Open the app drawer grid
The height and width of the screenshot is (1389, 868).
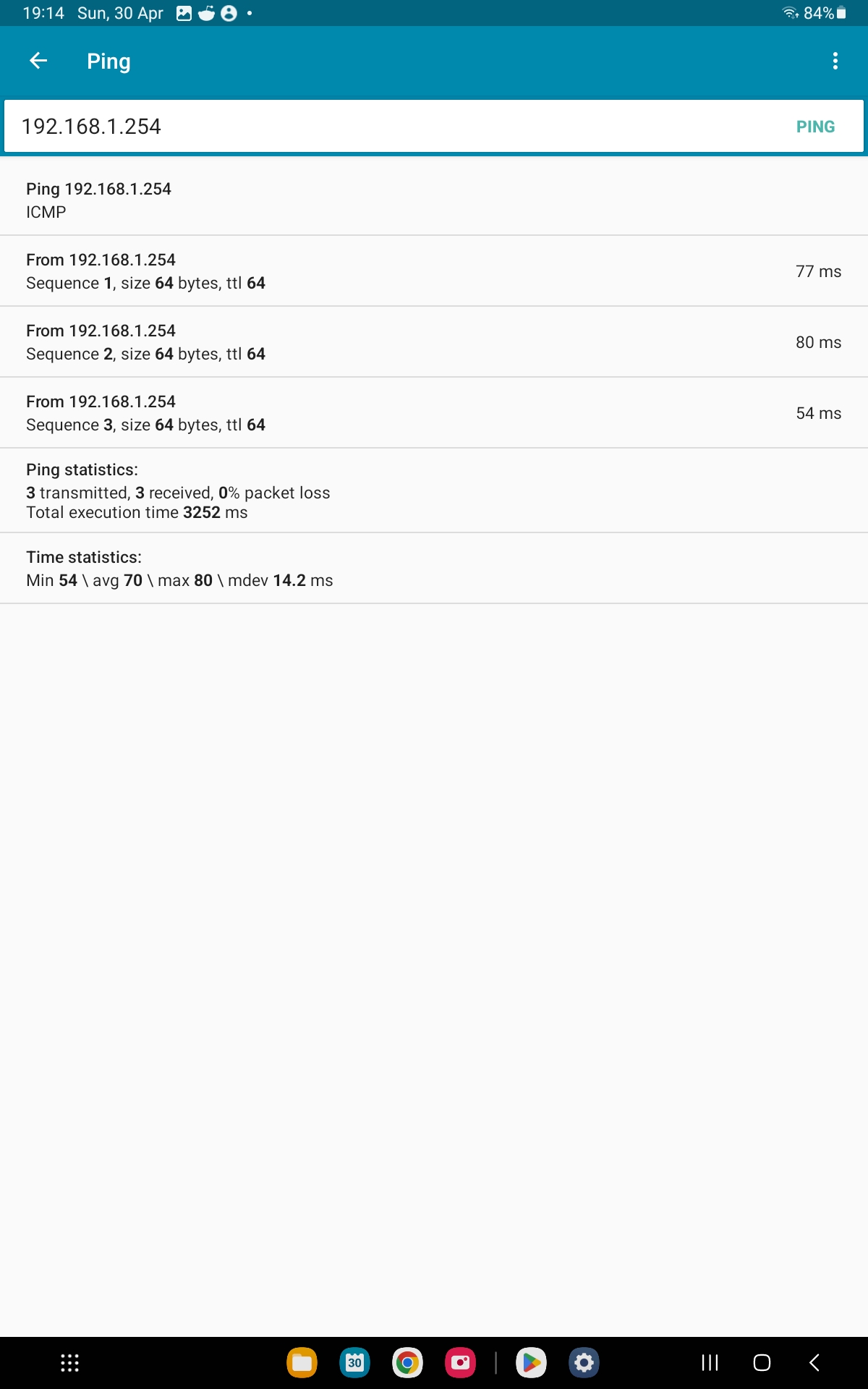pos(69,1363)
